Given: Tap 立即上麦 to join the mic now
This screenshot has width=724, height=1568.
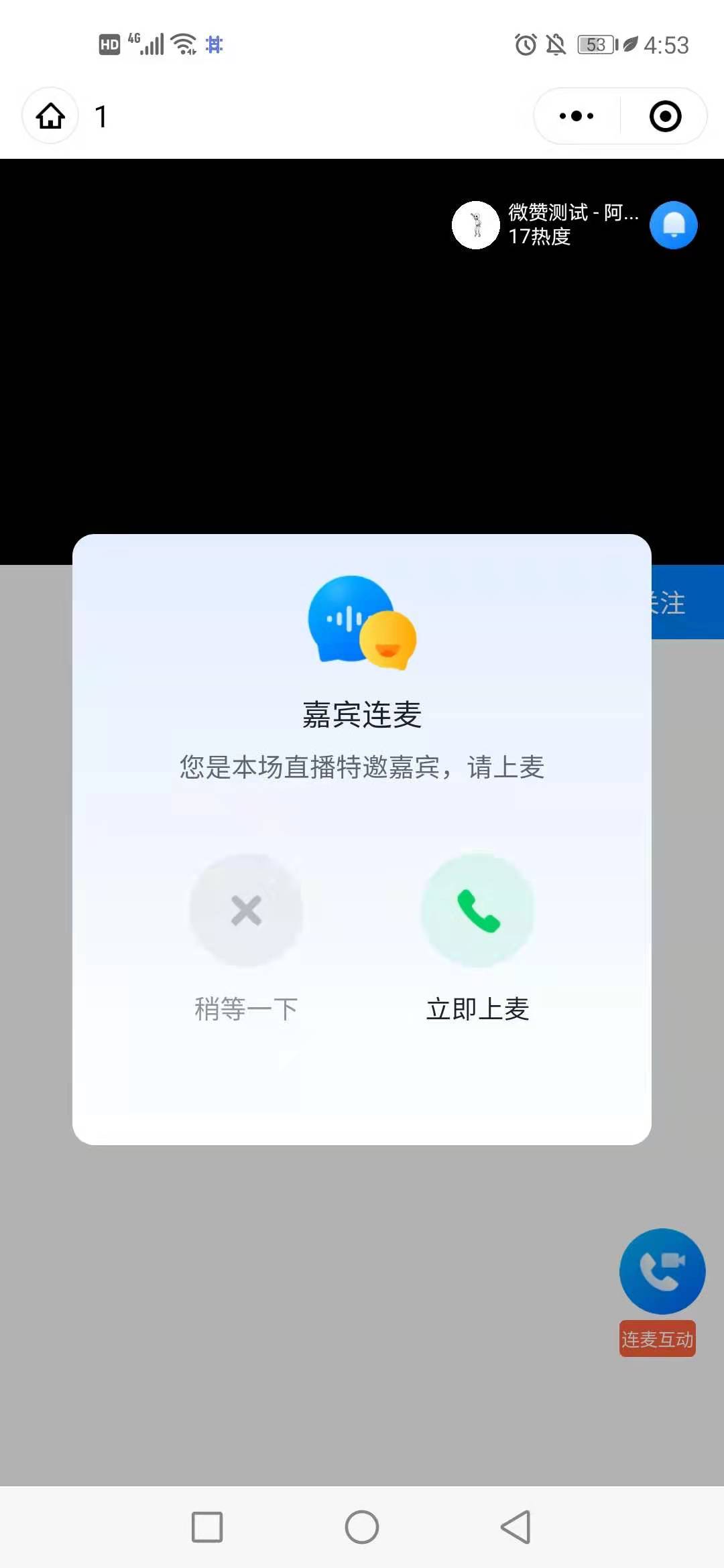Looking at the screenshot, I should 477,911.
